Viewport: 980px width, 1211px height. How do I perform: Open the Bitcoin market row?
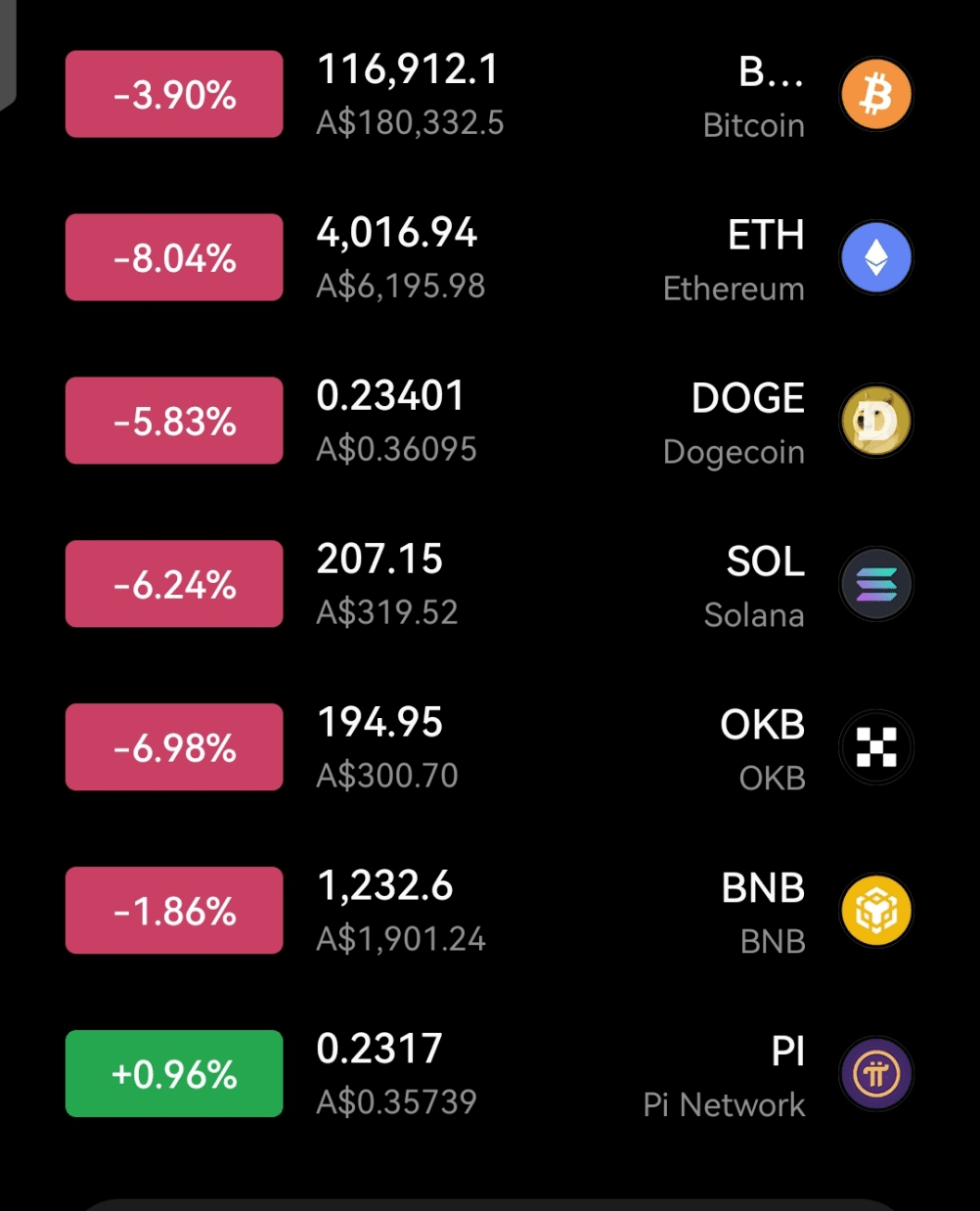coord(489,95)
